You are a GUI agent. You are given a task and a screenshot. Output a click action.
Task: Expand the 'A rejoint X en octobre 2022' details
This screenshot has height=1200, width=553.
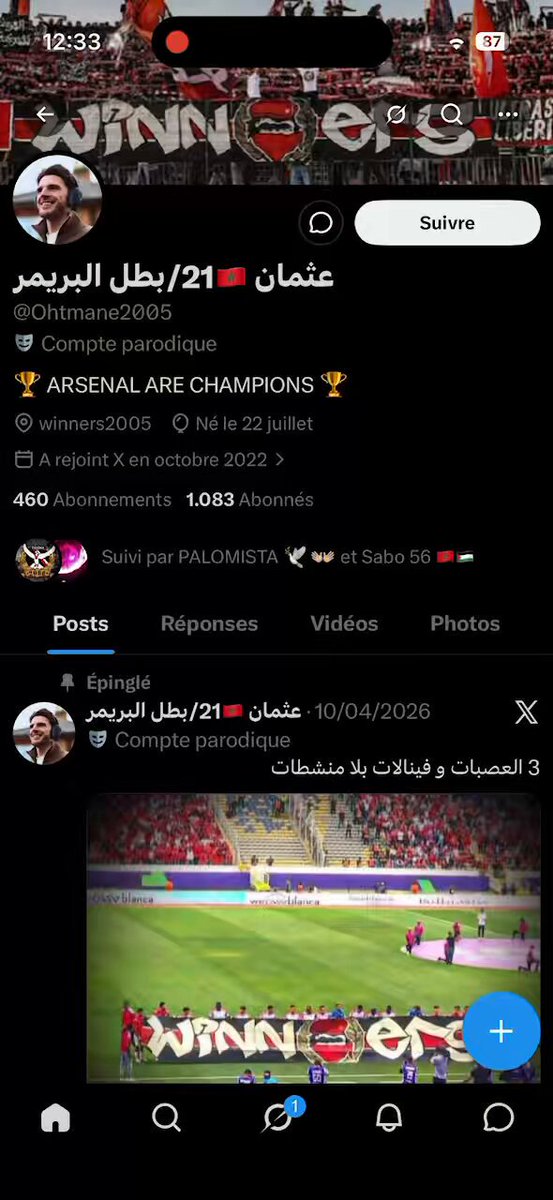tap(150, 460)
